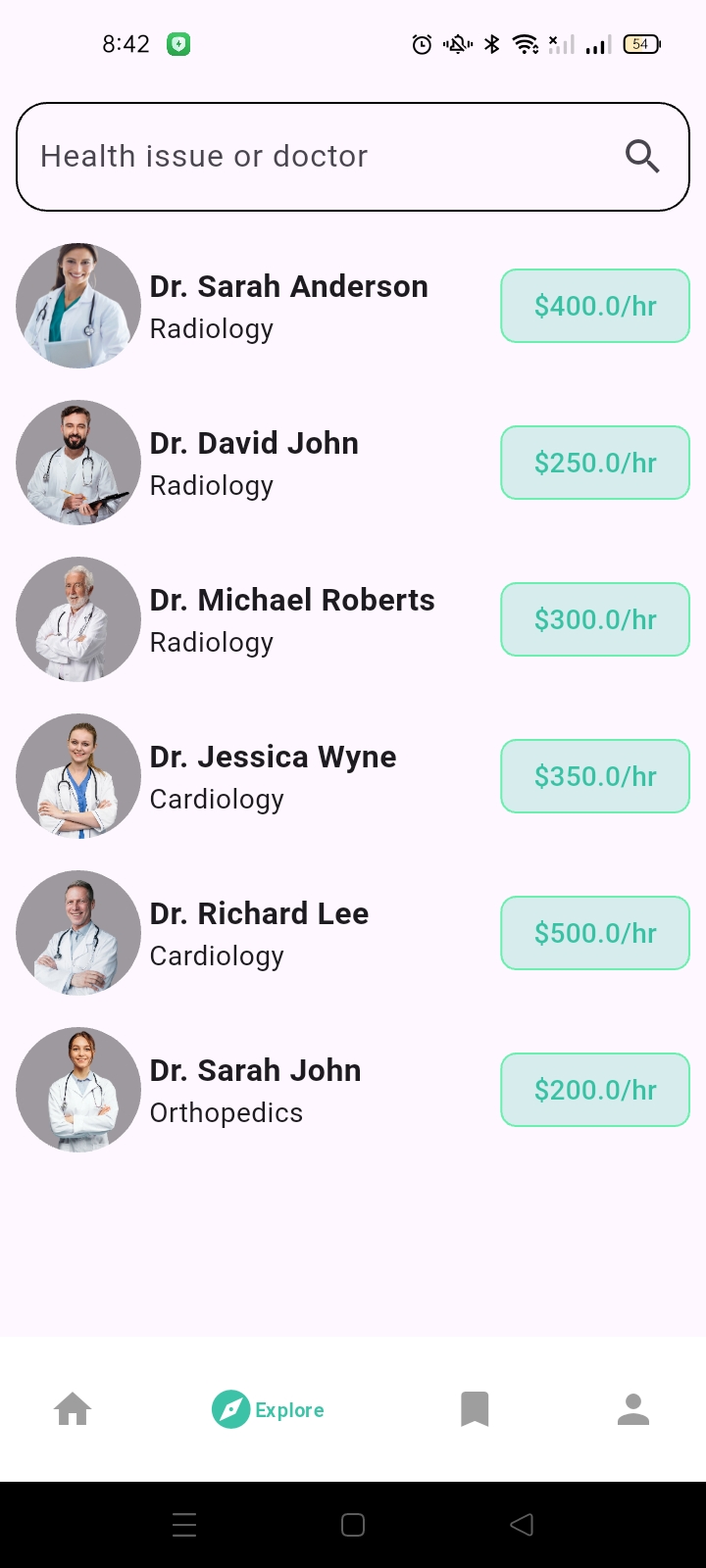Switch to the bookmarks tab
This screenshot has width=706, height=1568.
point(475,1409)
